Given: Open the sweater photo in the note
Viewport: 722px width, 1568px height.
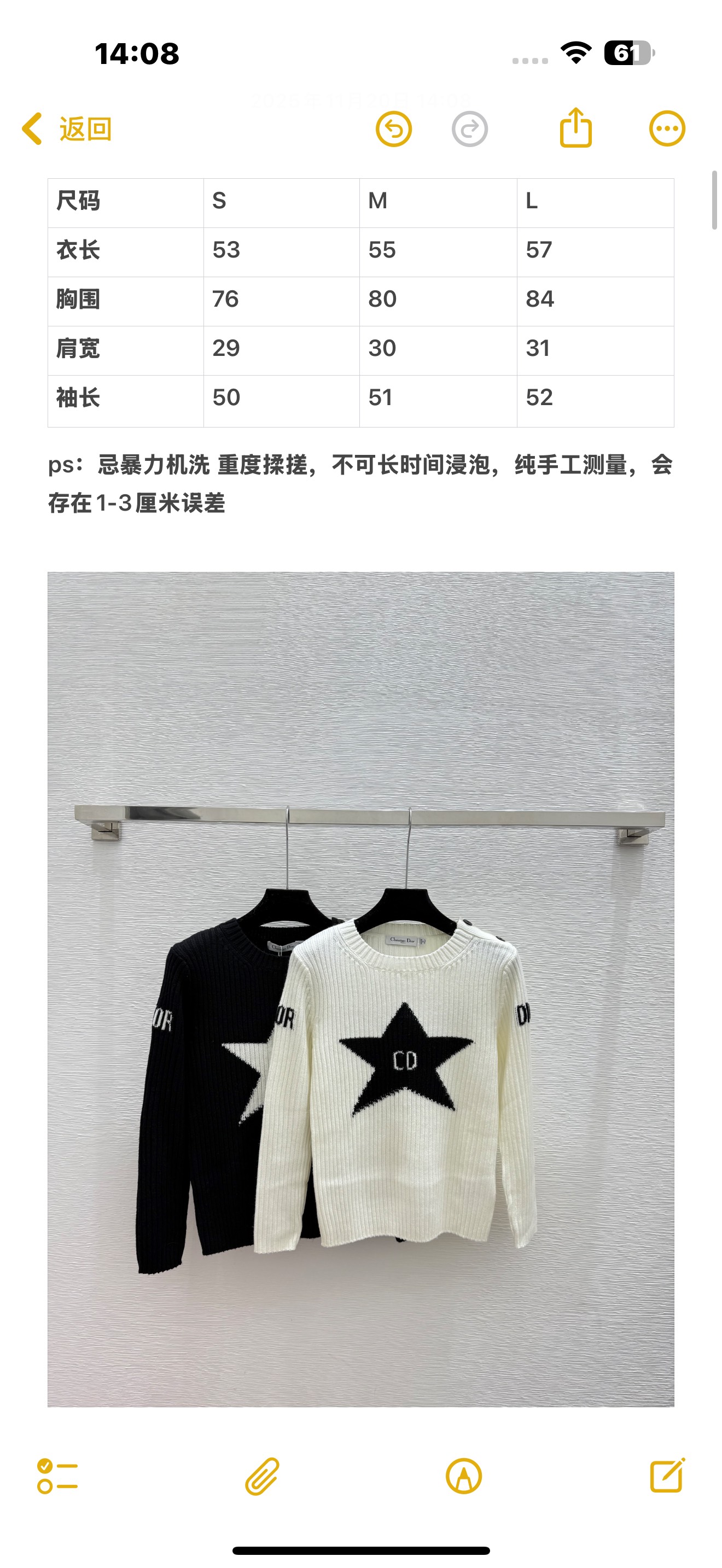Looking at the screenshot, I should coord(360,988).
